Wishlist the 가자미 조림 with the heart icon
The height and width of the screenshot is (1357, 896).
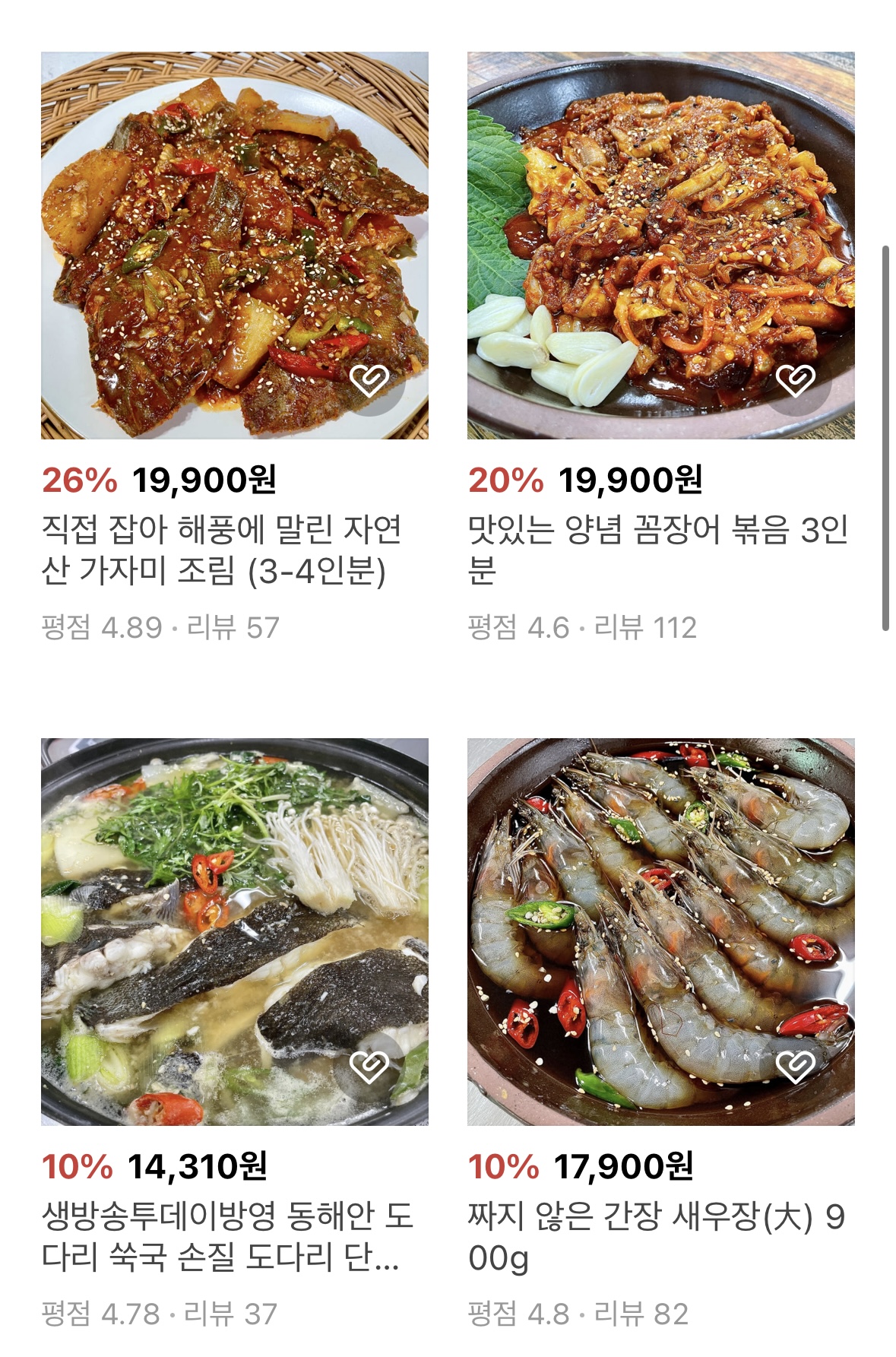click(369, 380)
